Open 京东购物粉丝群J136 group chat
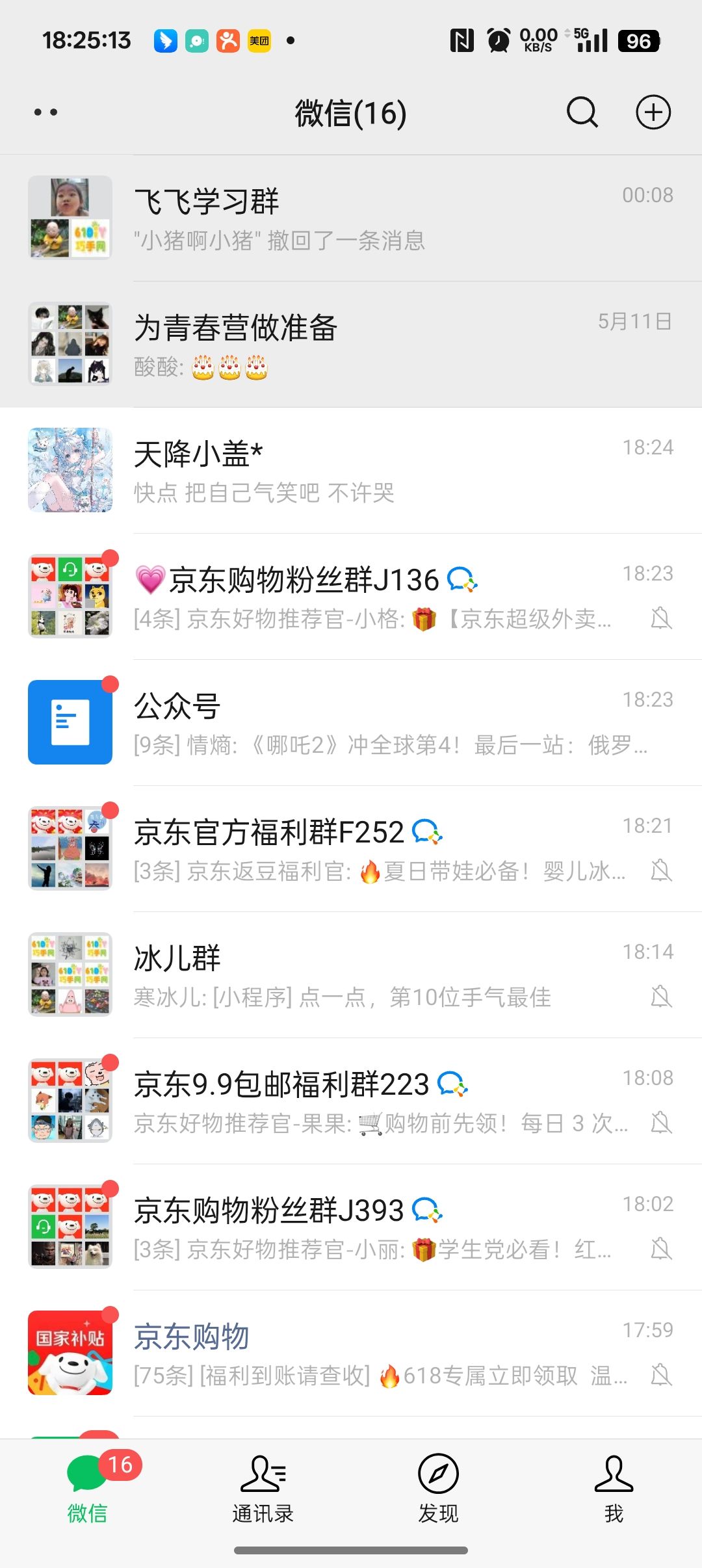Image resolution: width=702 pixels, height=1568 pixels. [x=351, y=596]
